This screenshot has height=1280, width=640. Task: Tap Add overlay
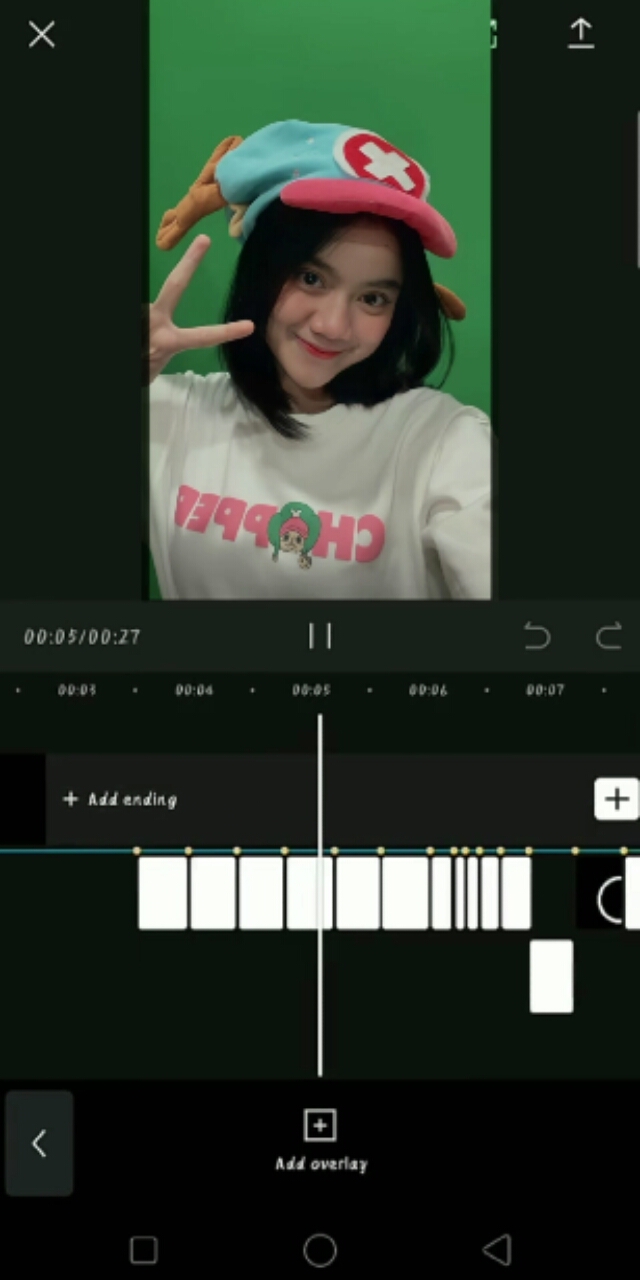point(320,1140)
